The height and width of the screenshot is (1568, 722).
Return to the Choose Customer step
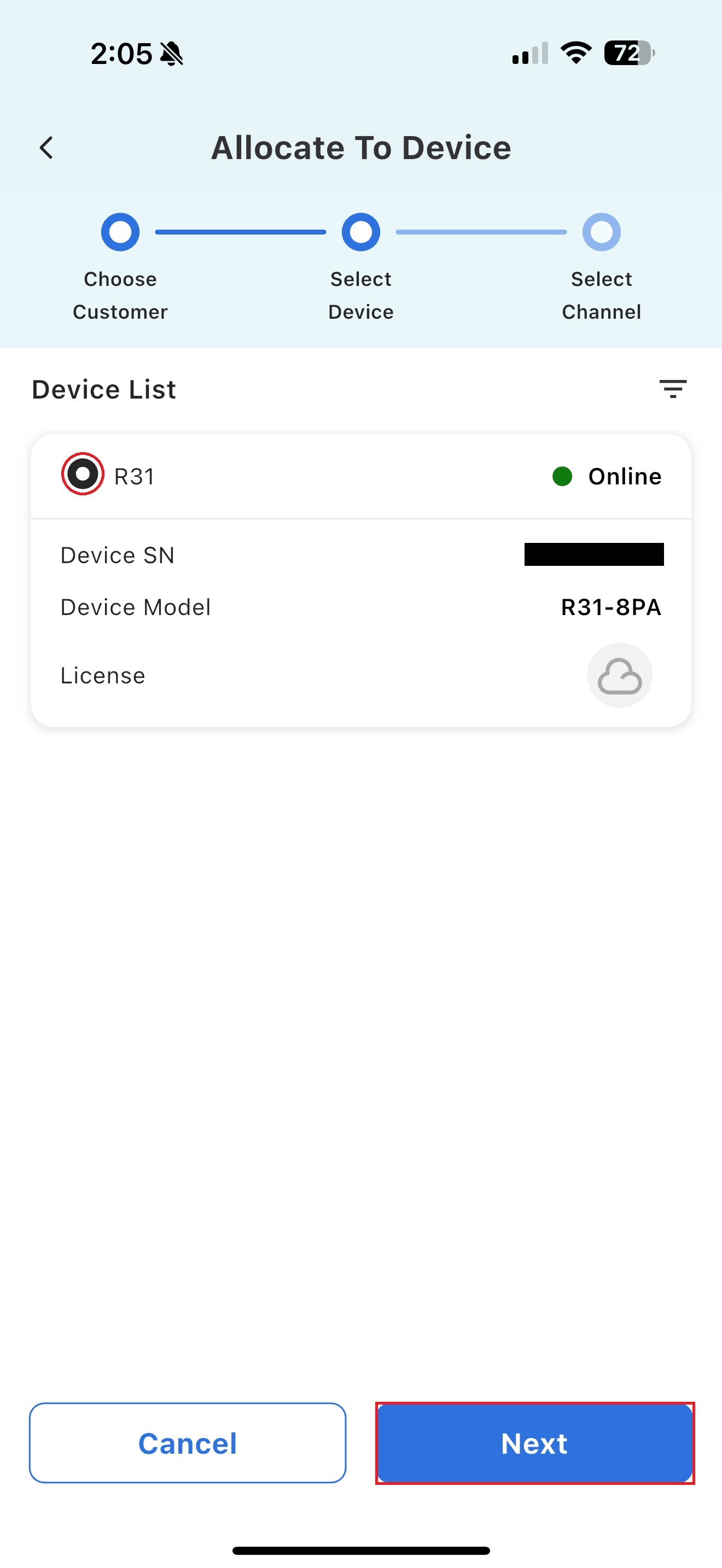(x=120, y=232)
